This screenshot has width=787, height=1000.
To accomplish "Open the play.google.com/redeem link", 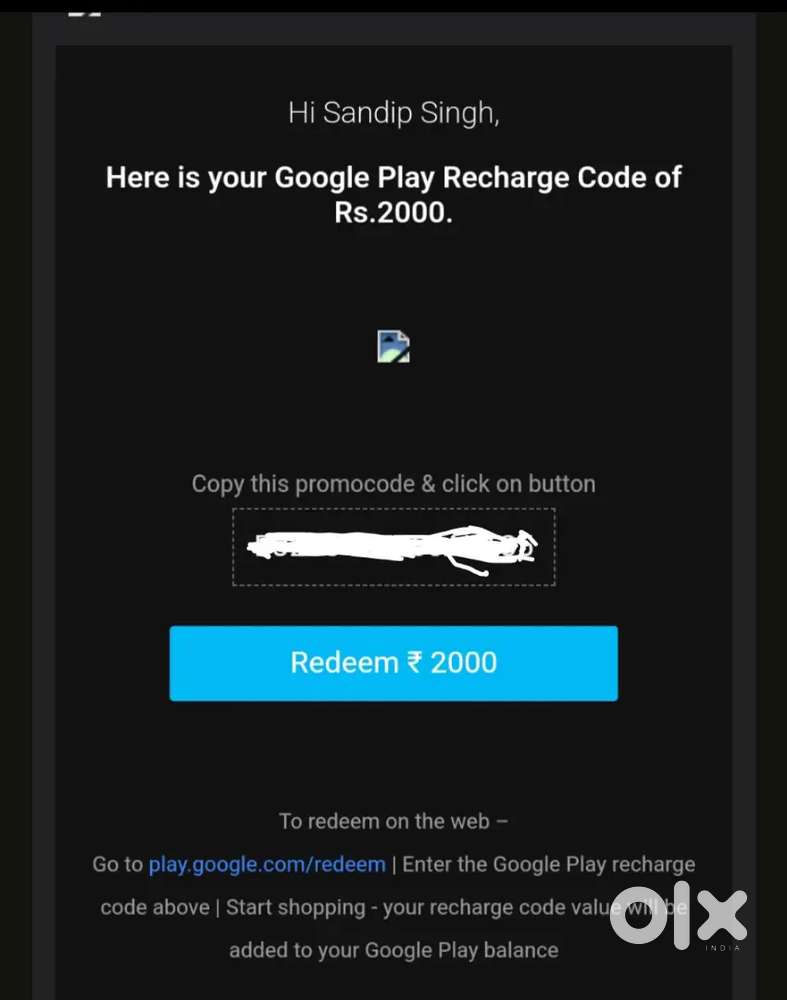I will pos(267,864).
